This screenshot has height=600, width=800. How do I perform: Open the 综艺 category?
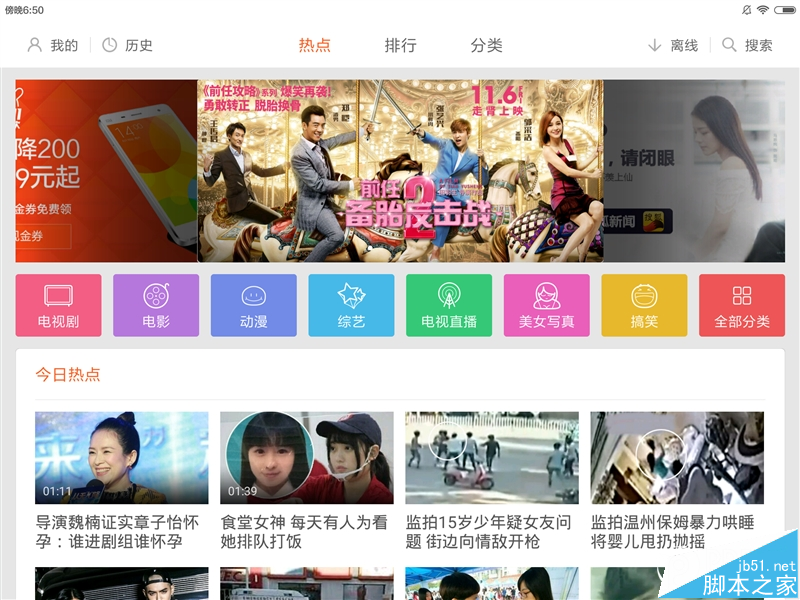[x=351, y=305]
